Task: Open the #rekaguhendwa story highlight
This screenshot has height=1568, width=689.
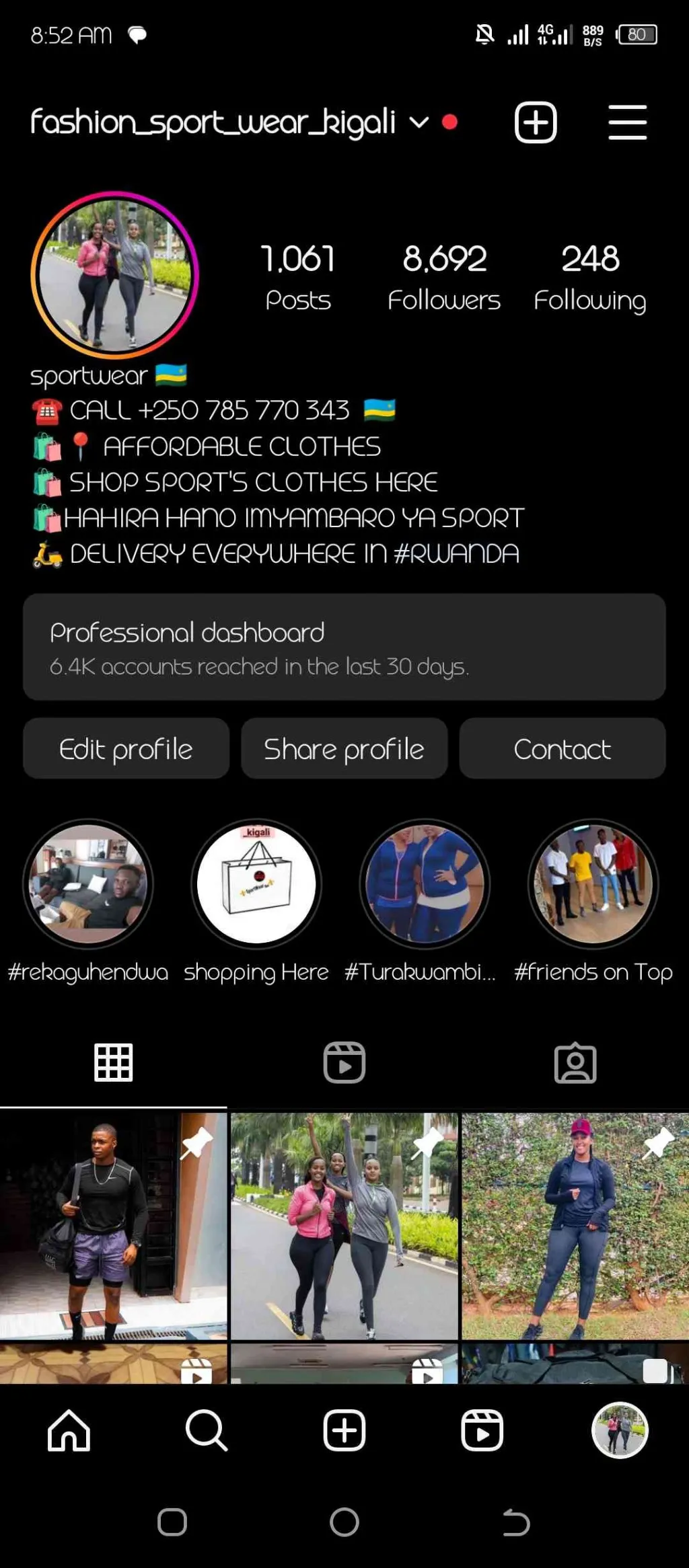Action: 88,886
